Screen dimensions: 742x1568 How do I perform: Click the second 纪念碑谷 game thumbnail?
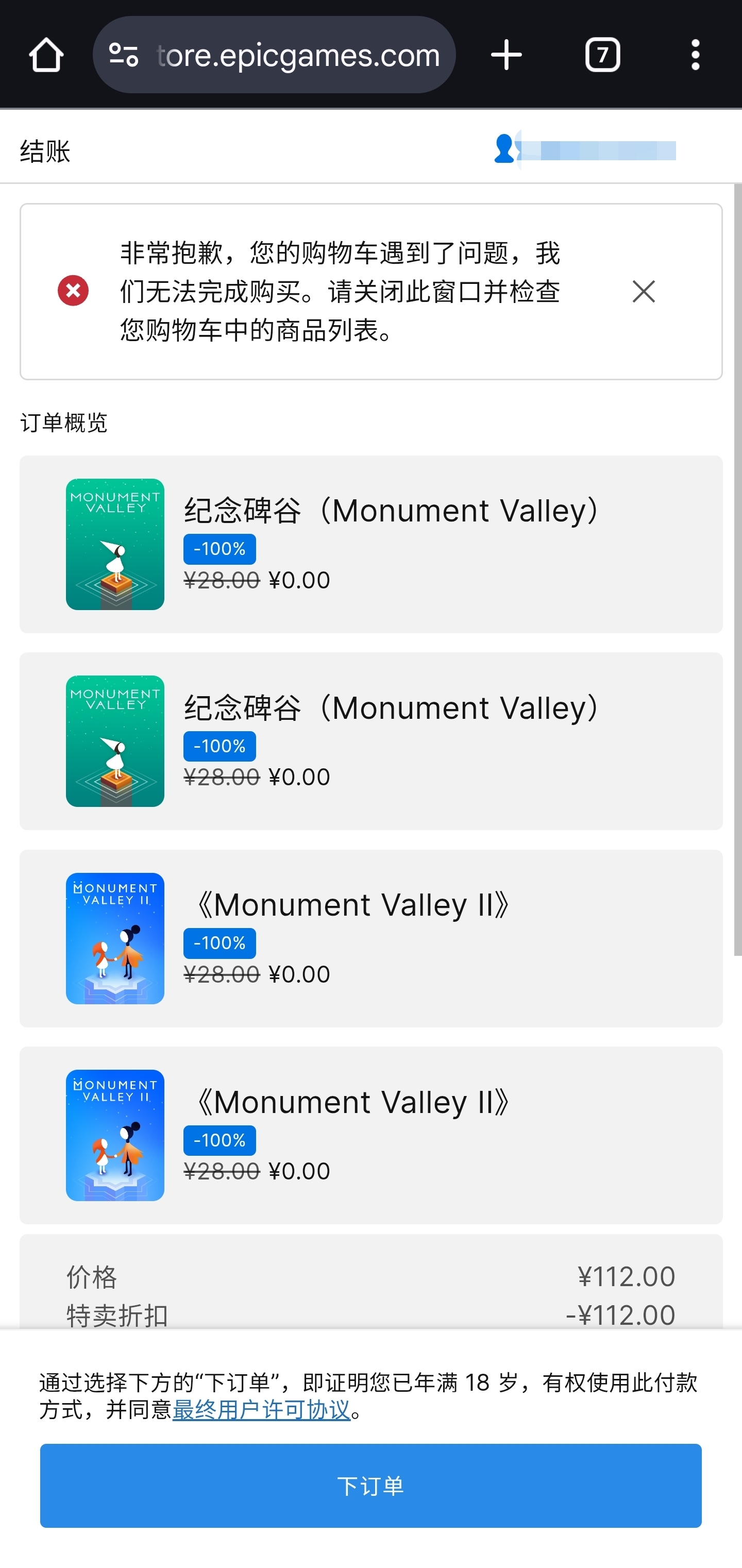114,740
